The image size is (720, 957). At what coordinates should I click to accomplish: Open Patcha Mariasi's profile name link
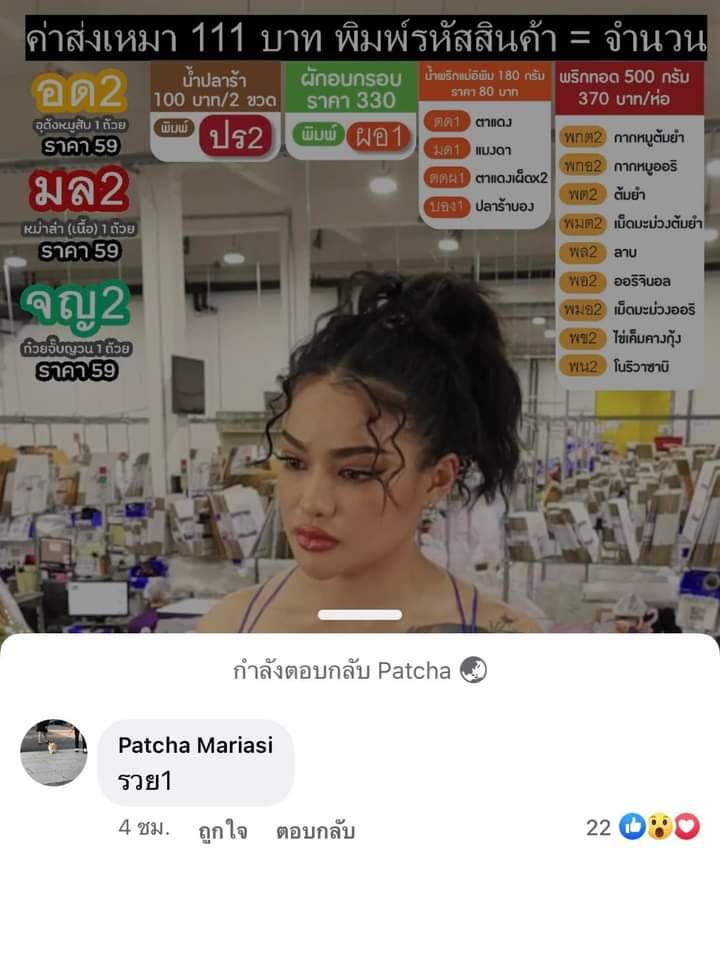pos(195,745)
